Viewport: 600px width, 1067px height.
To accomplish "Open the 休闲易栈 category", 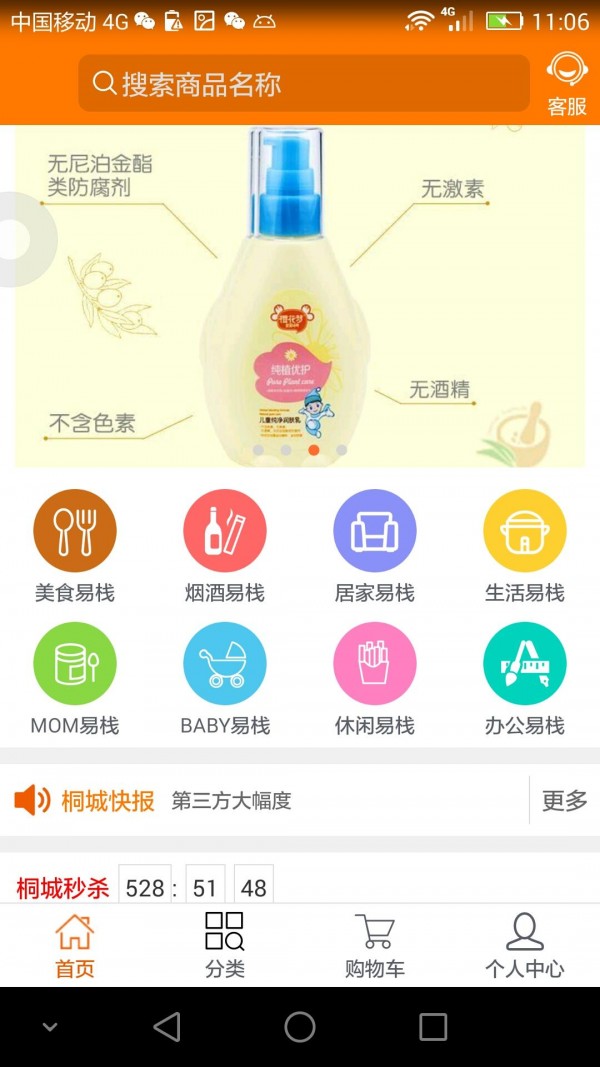I will tap(375, 680).
